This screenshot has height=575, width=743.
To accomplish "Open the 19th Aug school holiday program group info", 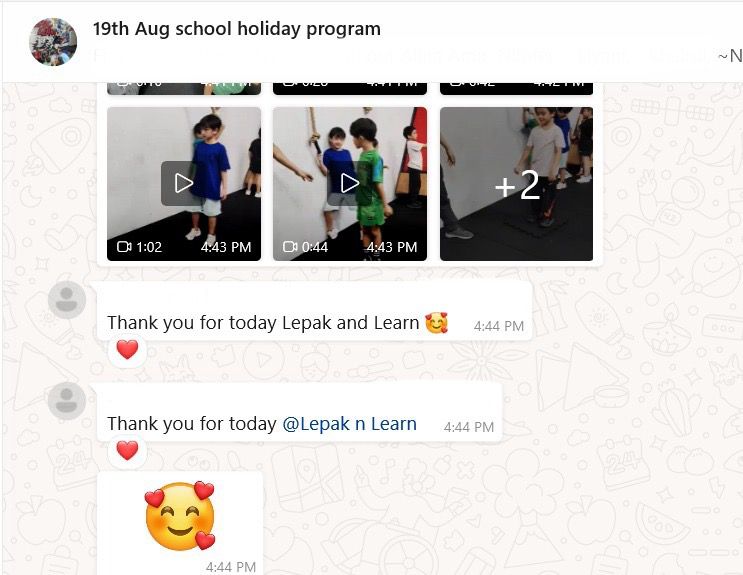I will tap(236, 29).
